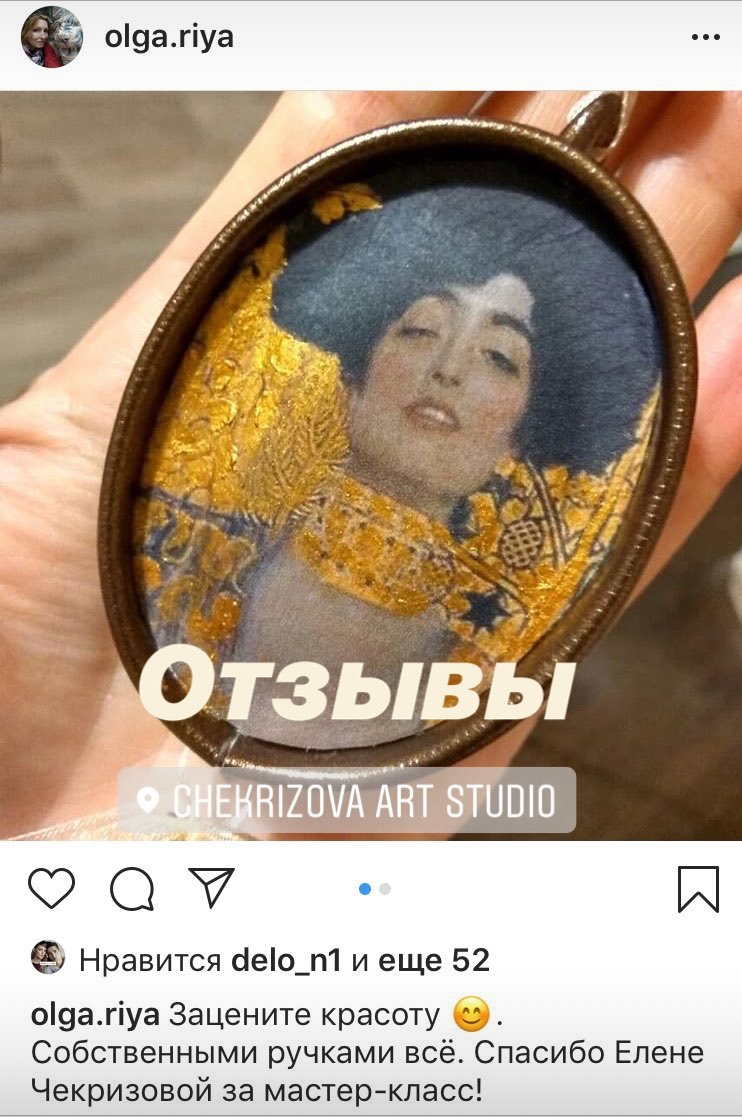Share the post with the paper plane
The height and width of the screenshot is (1117, 742).
tap(211, 886)
